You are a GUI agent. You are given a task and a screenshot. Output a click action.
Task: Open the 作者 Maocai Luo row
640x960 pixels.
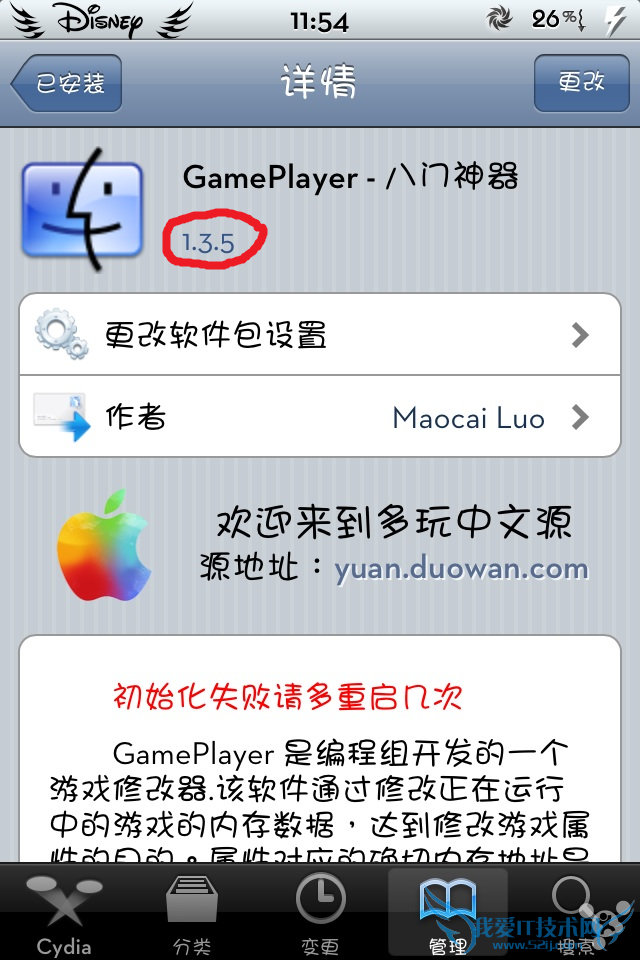click(x=320, y=417)
